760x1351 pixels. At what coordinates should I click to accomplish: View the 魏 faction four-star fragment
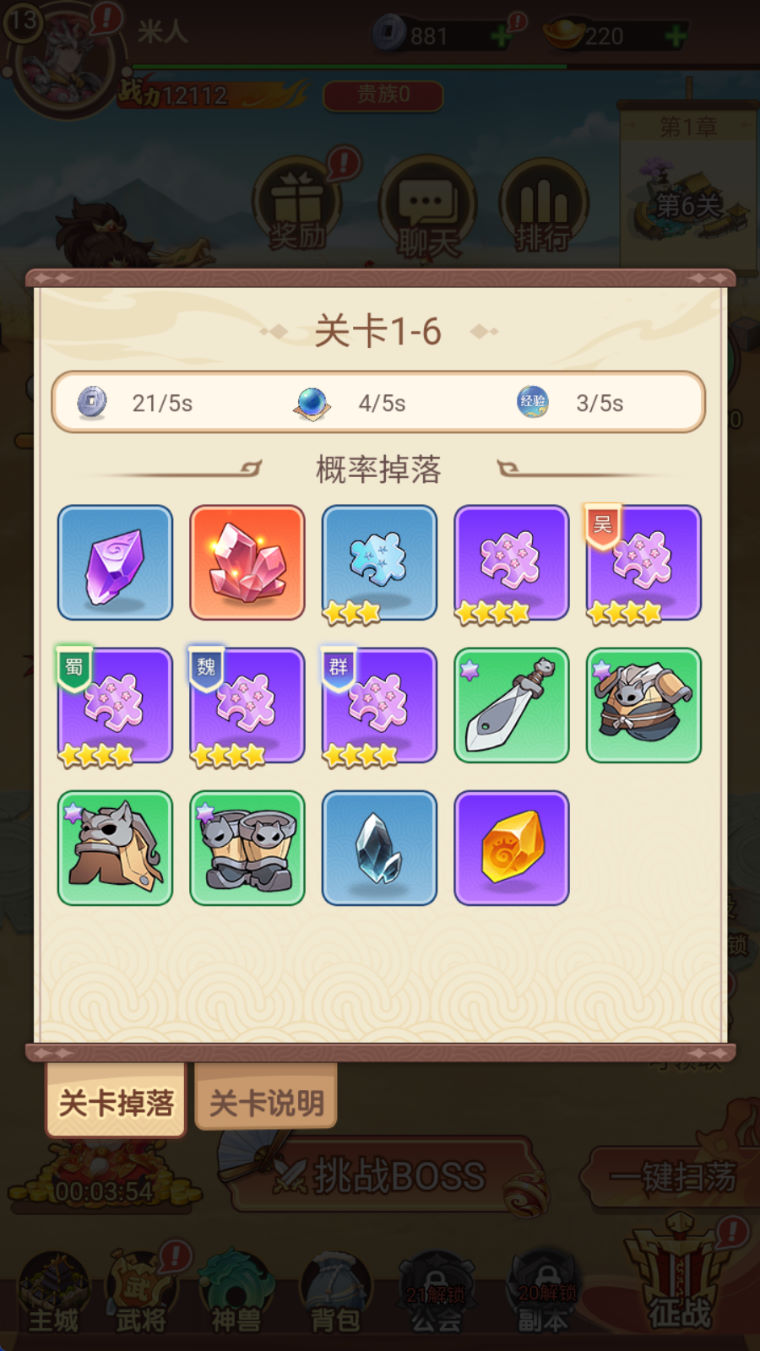[247, 706]
